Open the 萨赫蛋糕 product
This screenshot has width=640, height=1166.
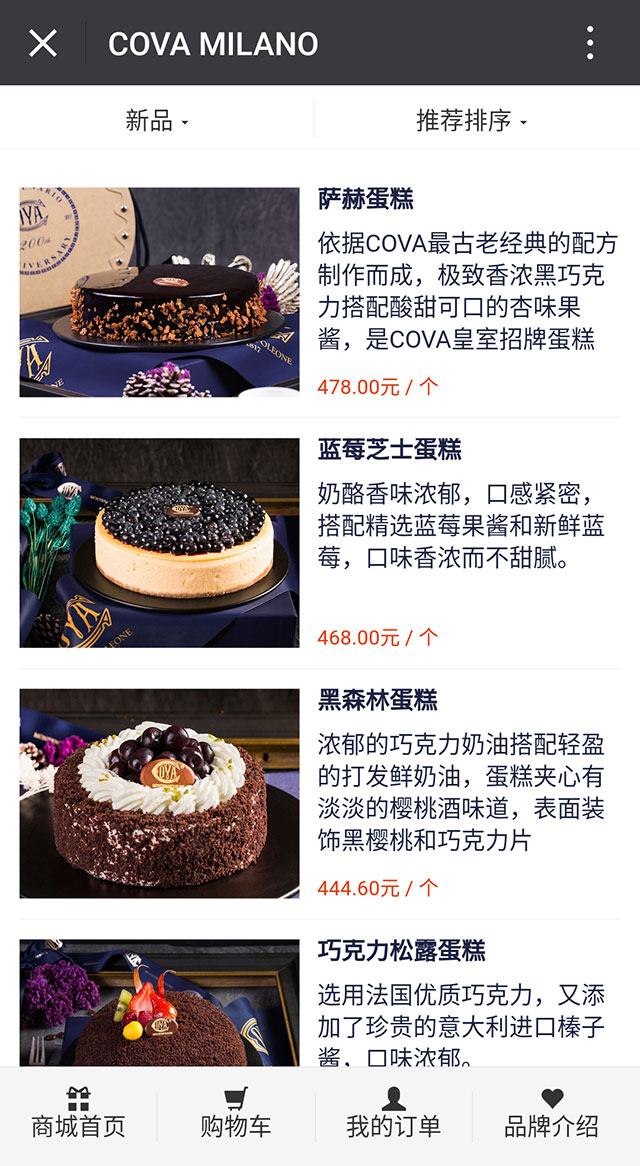(320, 292)
